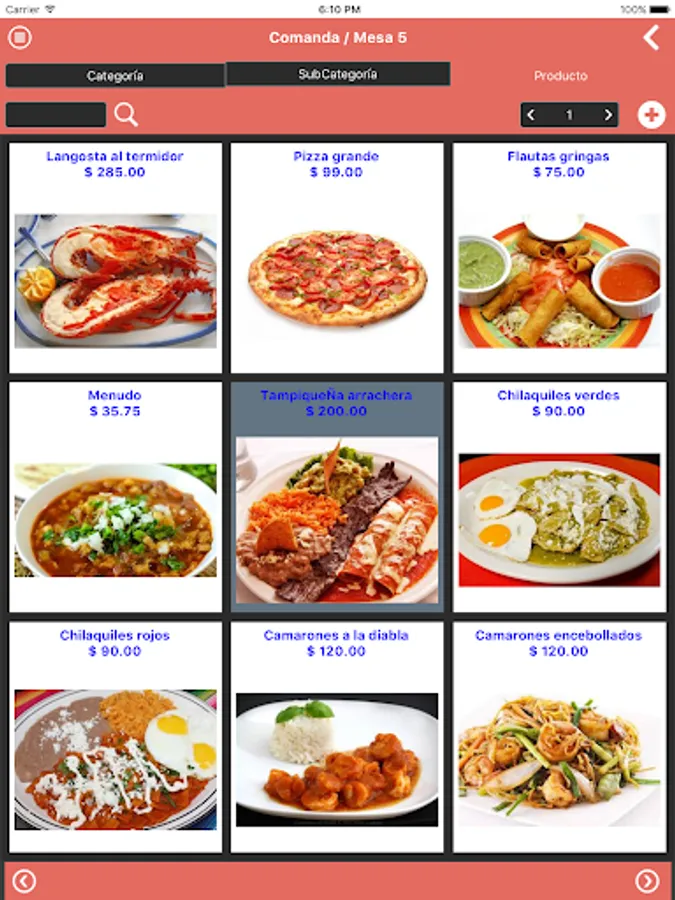Add the product with the plus button
Screen dimensions: 675x900
(651, 115)
